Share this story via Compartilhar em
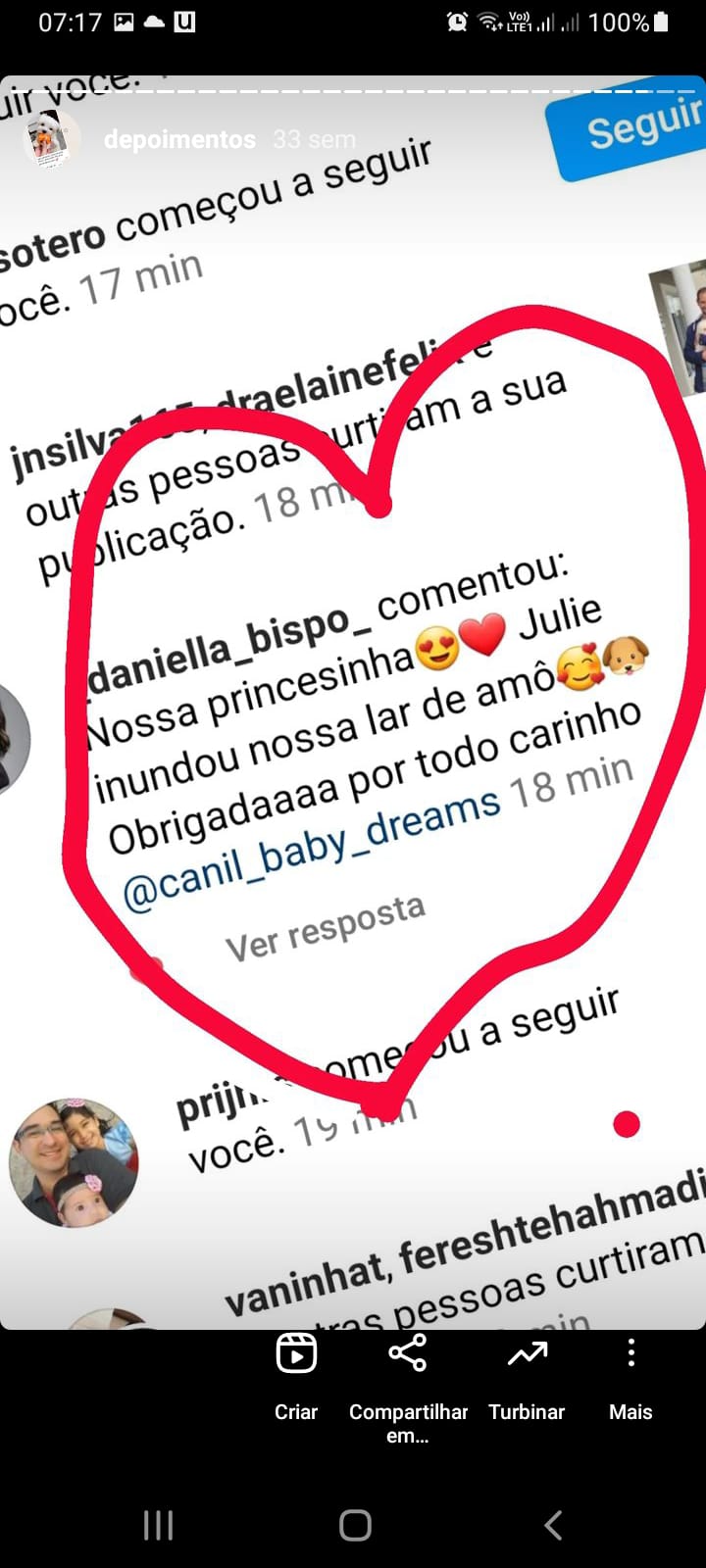Viewport: 706px width, 1568px height. point(408,1382)
